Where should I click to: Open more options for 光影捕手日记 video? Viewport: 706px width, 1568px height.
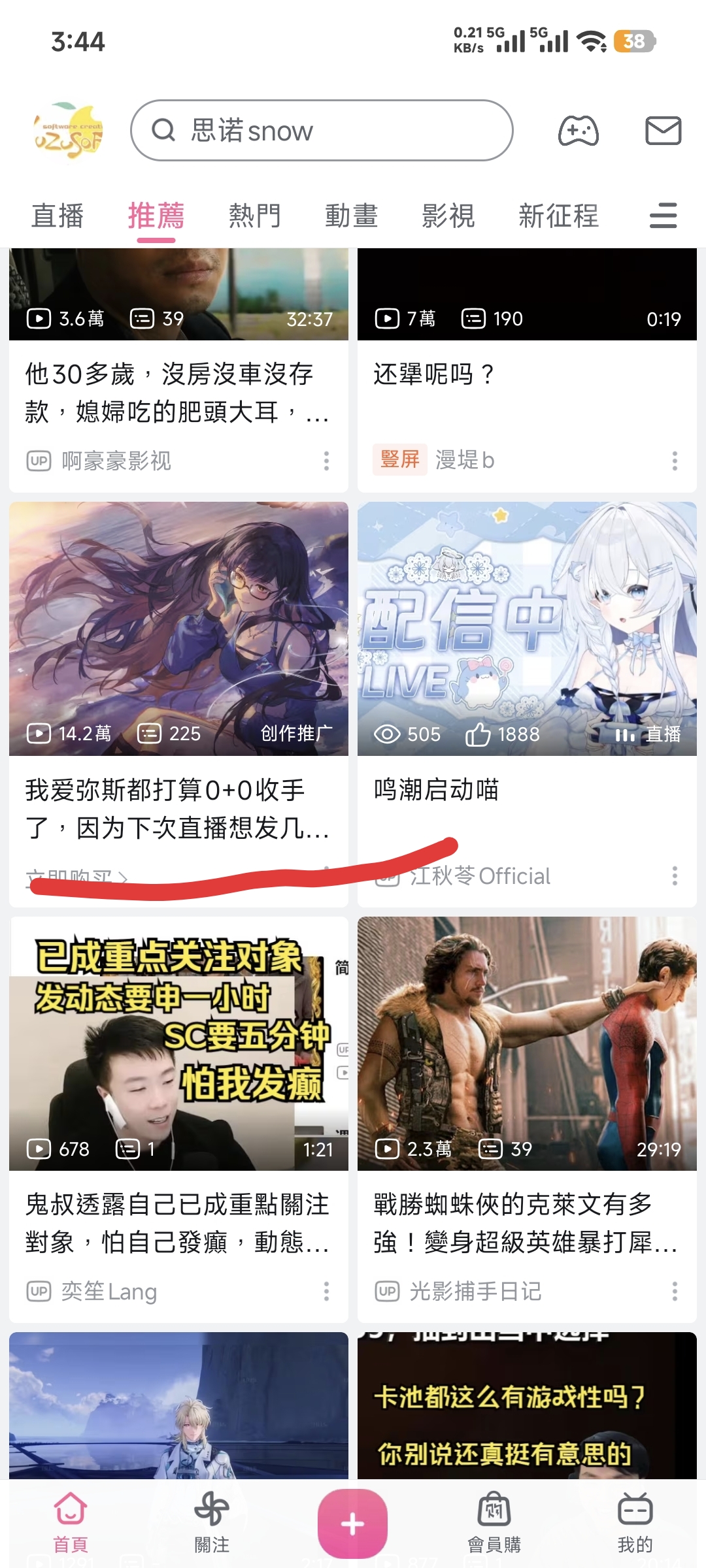pos(675,1291)
